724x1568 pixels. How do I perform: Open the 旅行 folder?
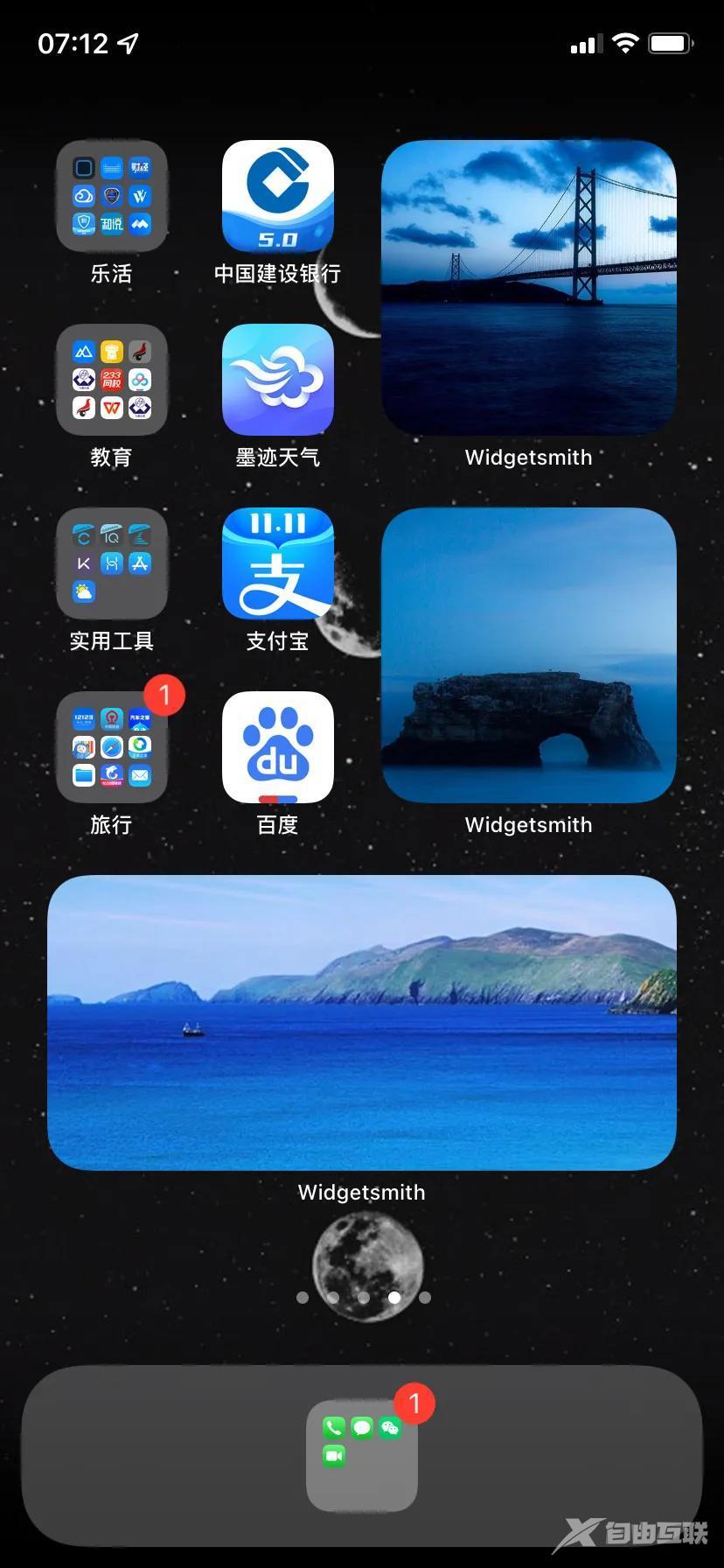coord(111,748)
